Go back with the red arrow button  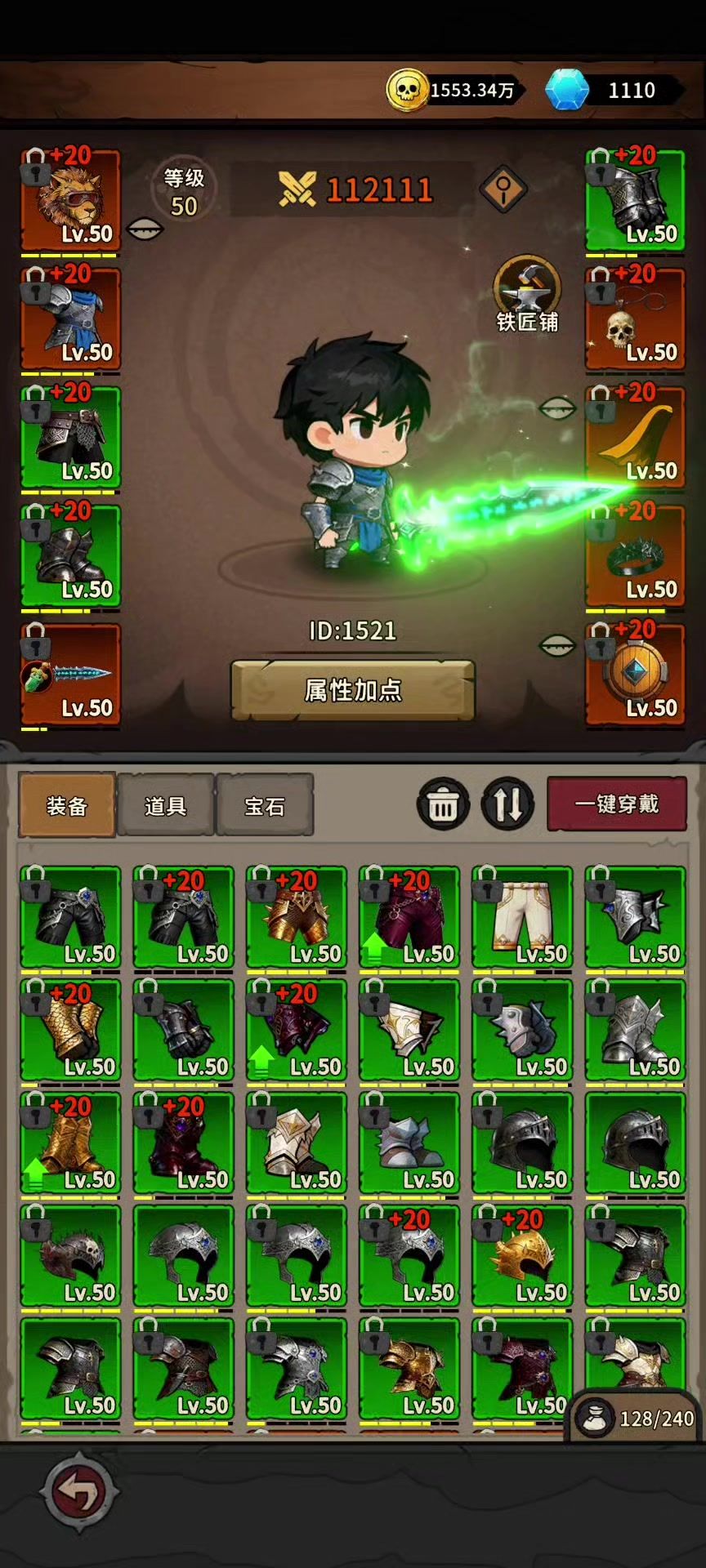pos(80,1493)
